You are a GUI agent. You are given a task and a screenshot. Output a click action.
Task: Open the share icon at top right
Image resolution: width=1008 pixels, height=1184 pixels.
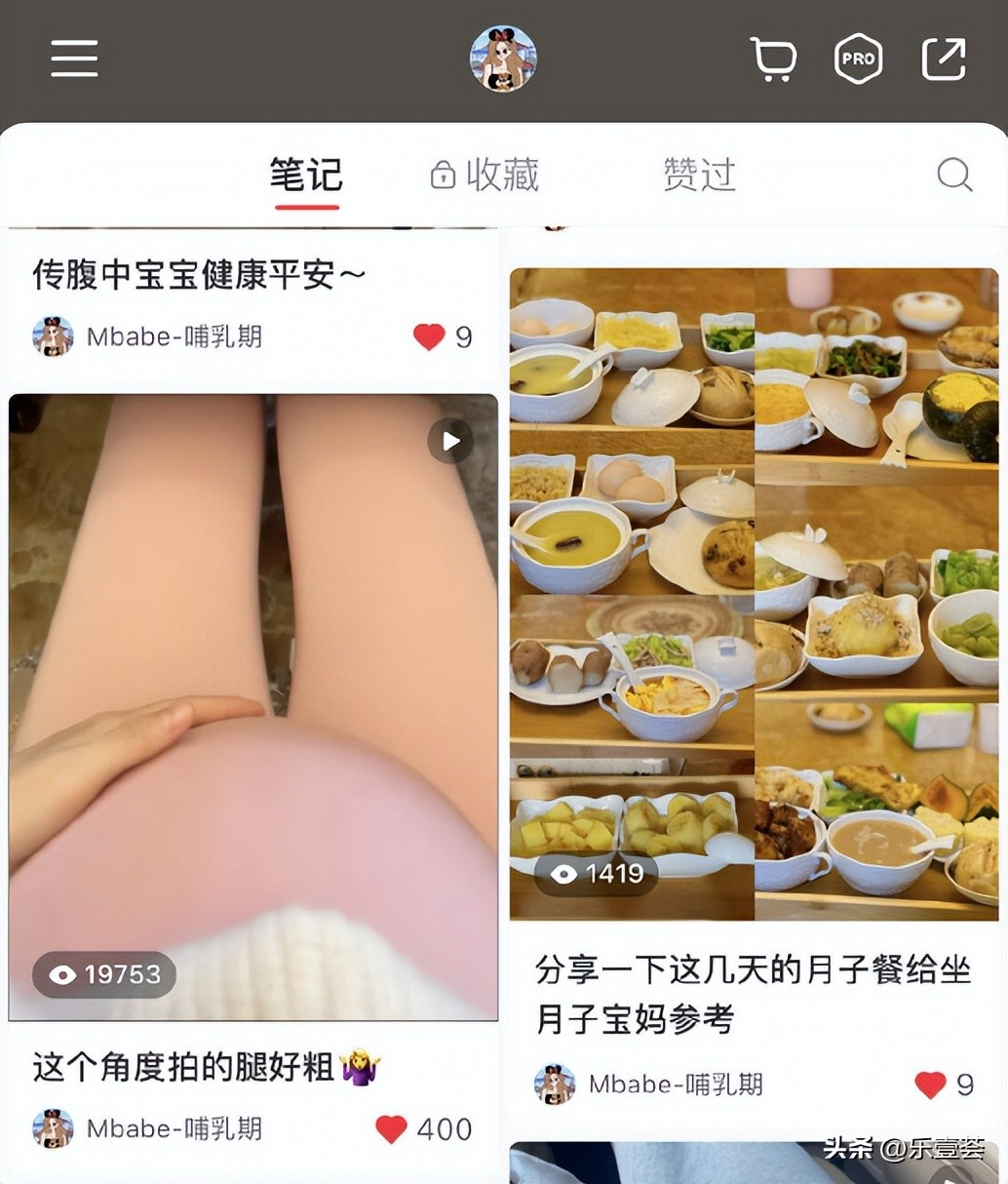tap(943, 59)
